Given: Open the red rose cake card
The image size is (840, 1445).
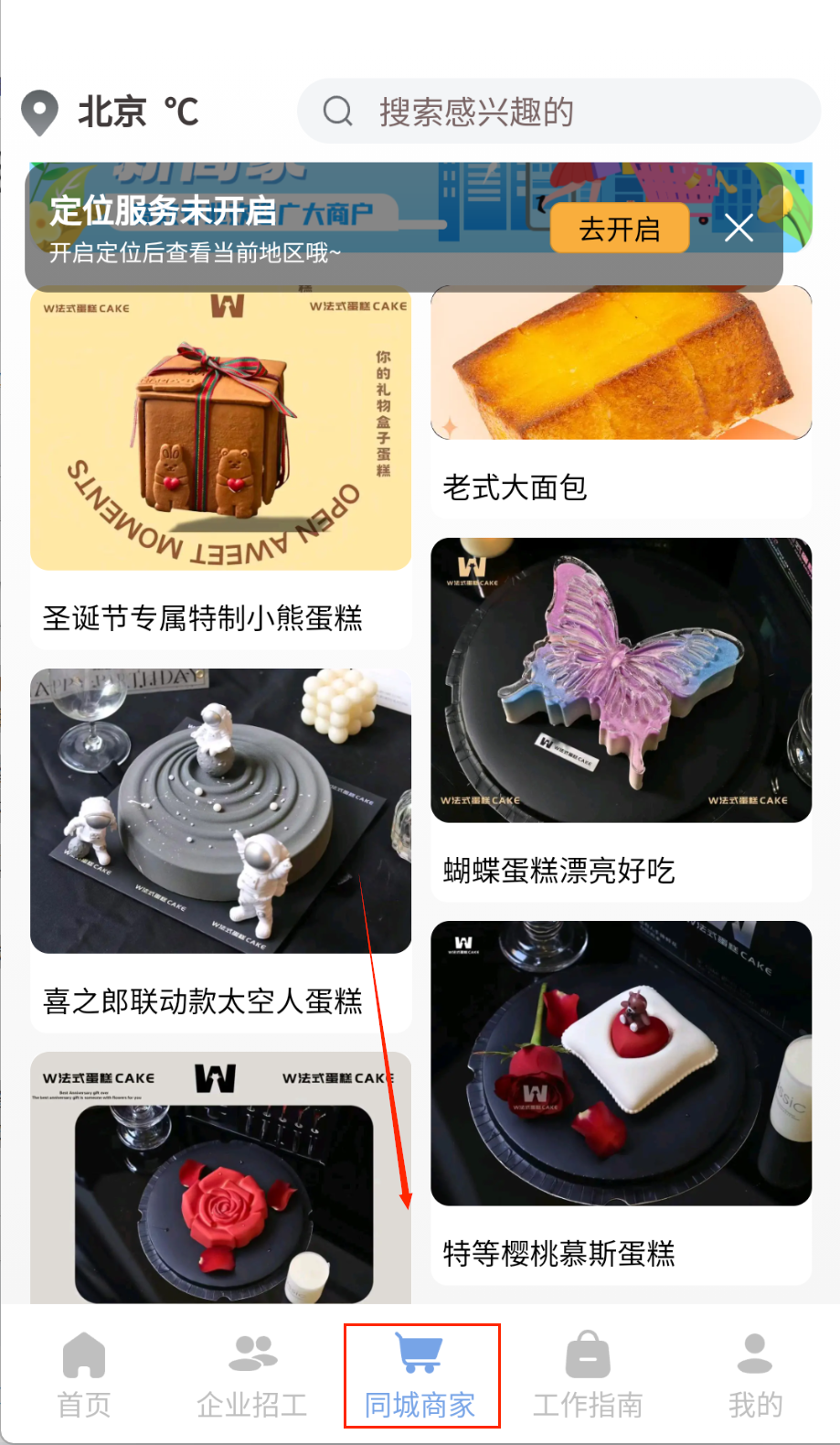Looking at the screenshot, I should coord(220,1189).
